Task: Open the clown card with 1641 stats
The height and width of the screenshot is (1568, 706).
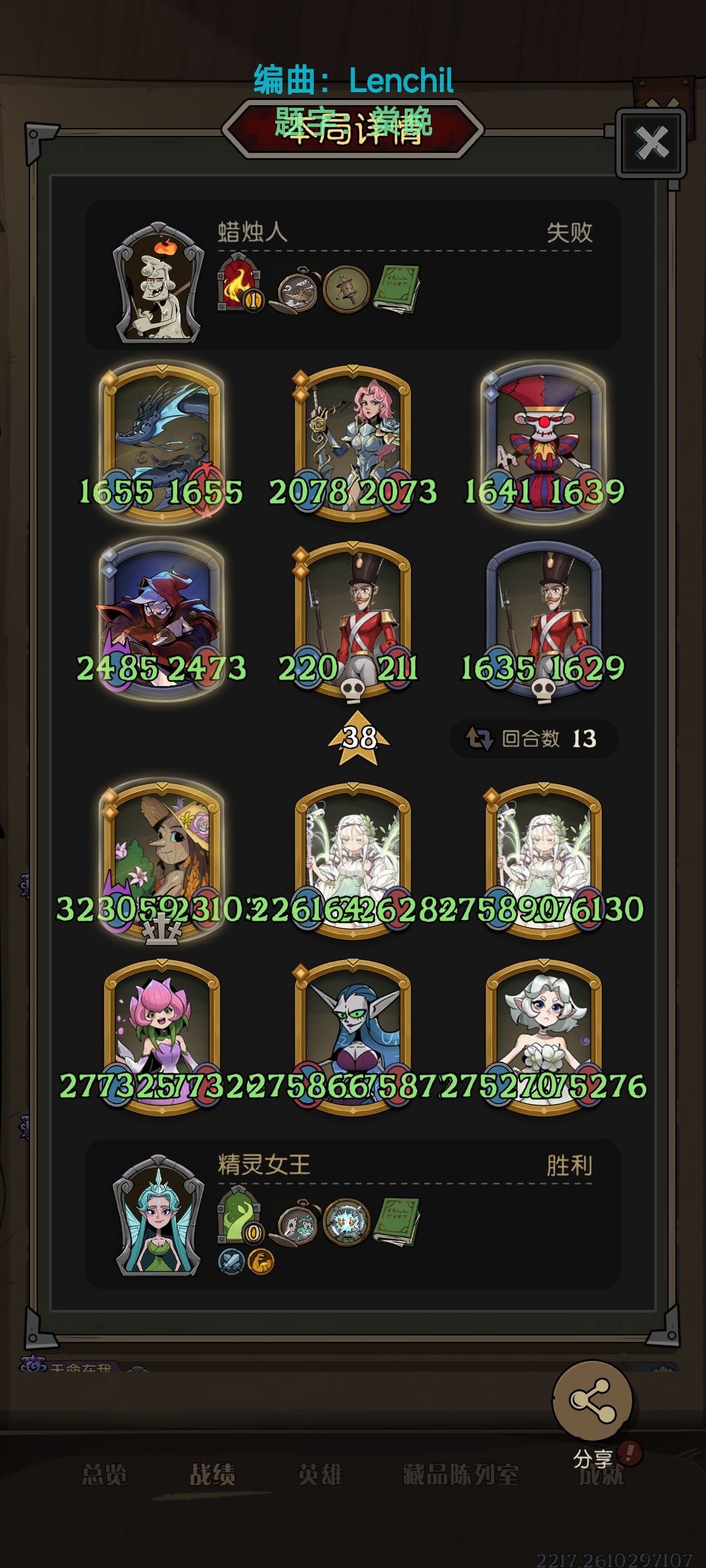Action: click(543, 443)
